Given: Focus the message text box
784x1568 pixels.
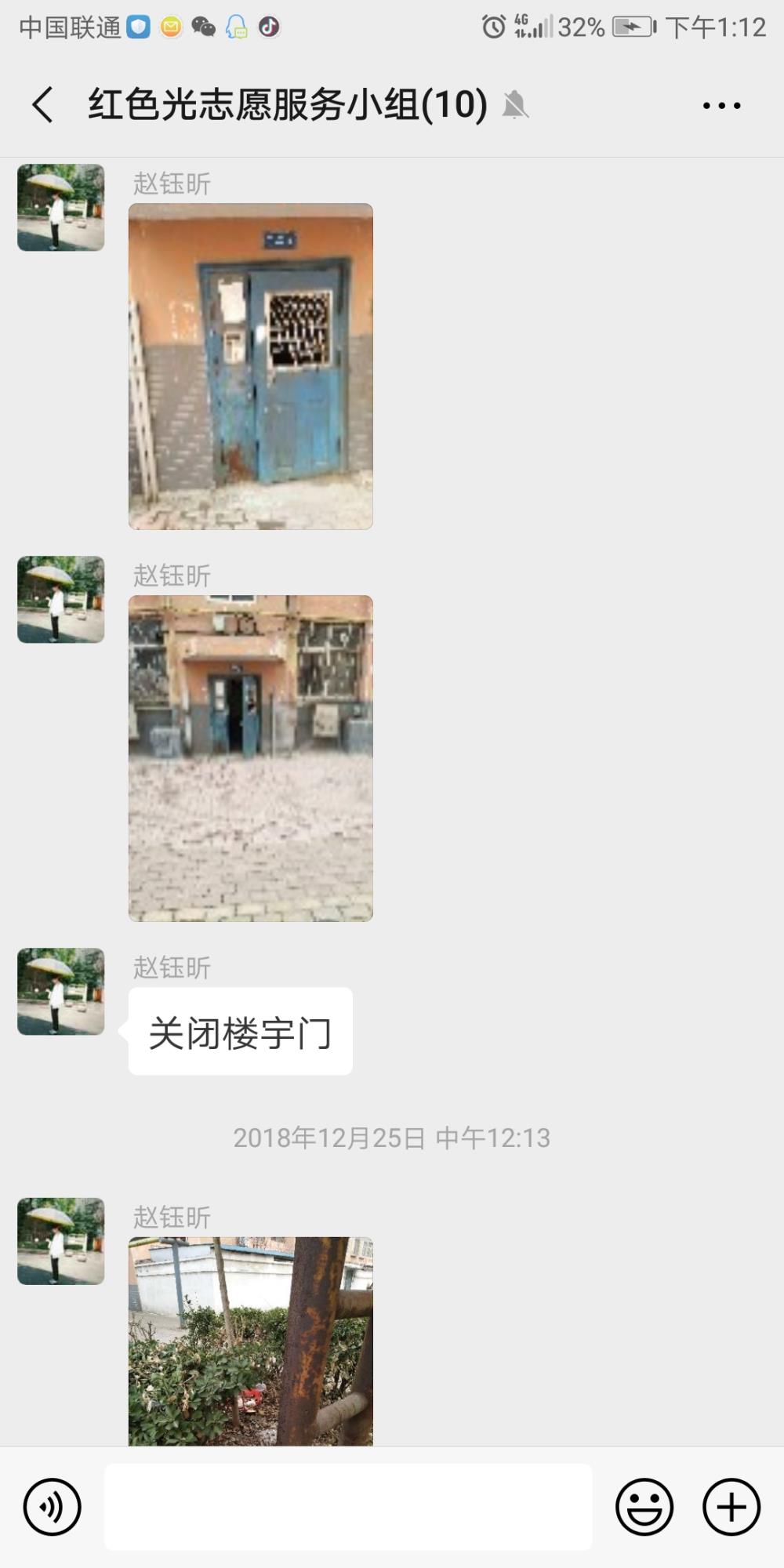Looking at the screenshot, I should pos(348,1507).
